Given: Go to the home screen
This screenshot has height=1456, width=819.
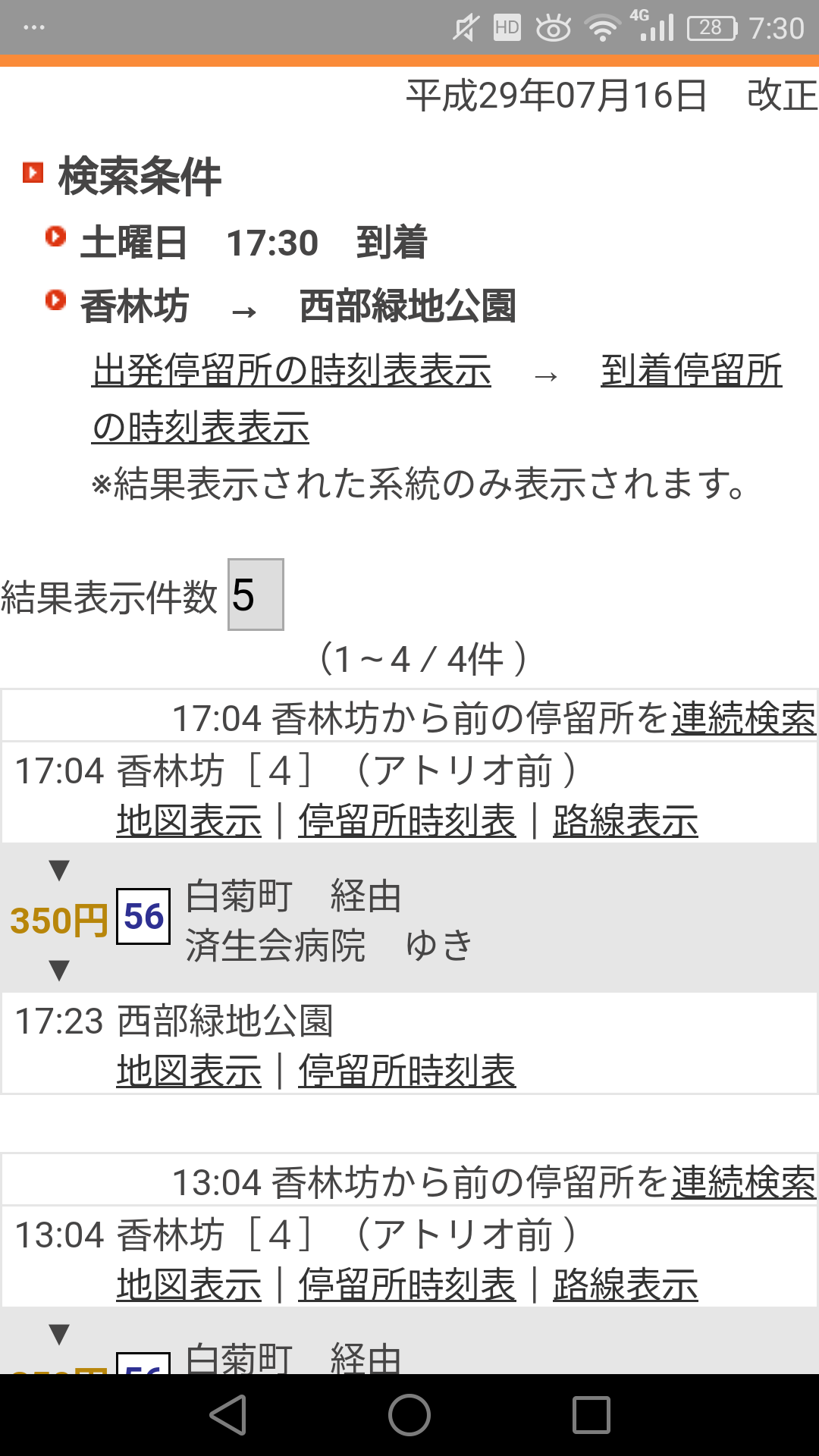Looking at the screenshot, I should point(409,1415).
